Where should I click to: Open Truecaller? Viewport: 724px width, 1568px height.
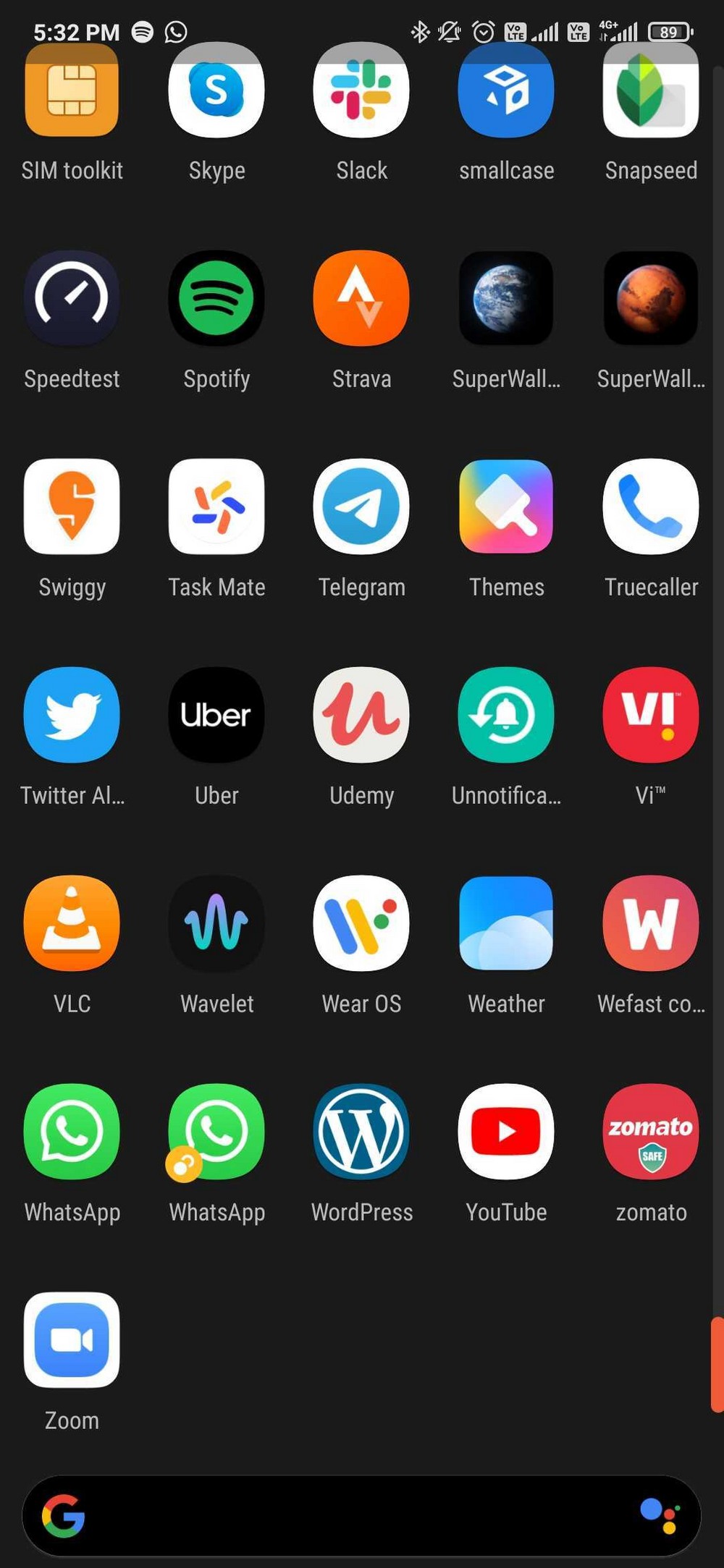(x=651, y=507)
